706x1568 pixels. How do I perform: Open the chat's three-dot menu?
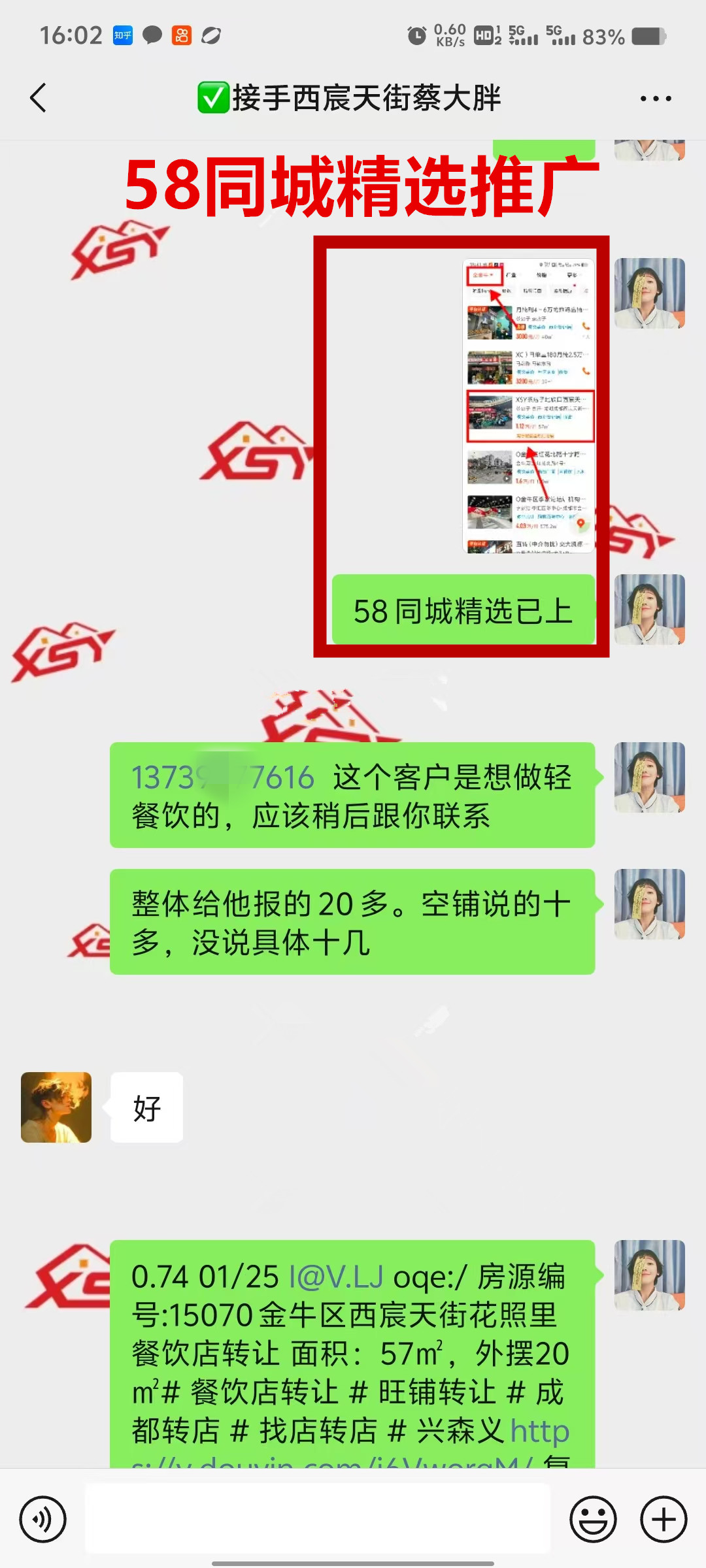[655, 99]
